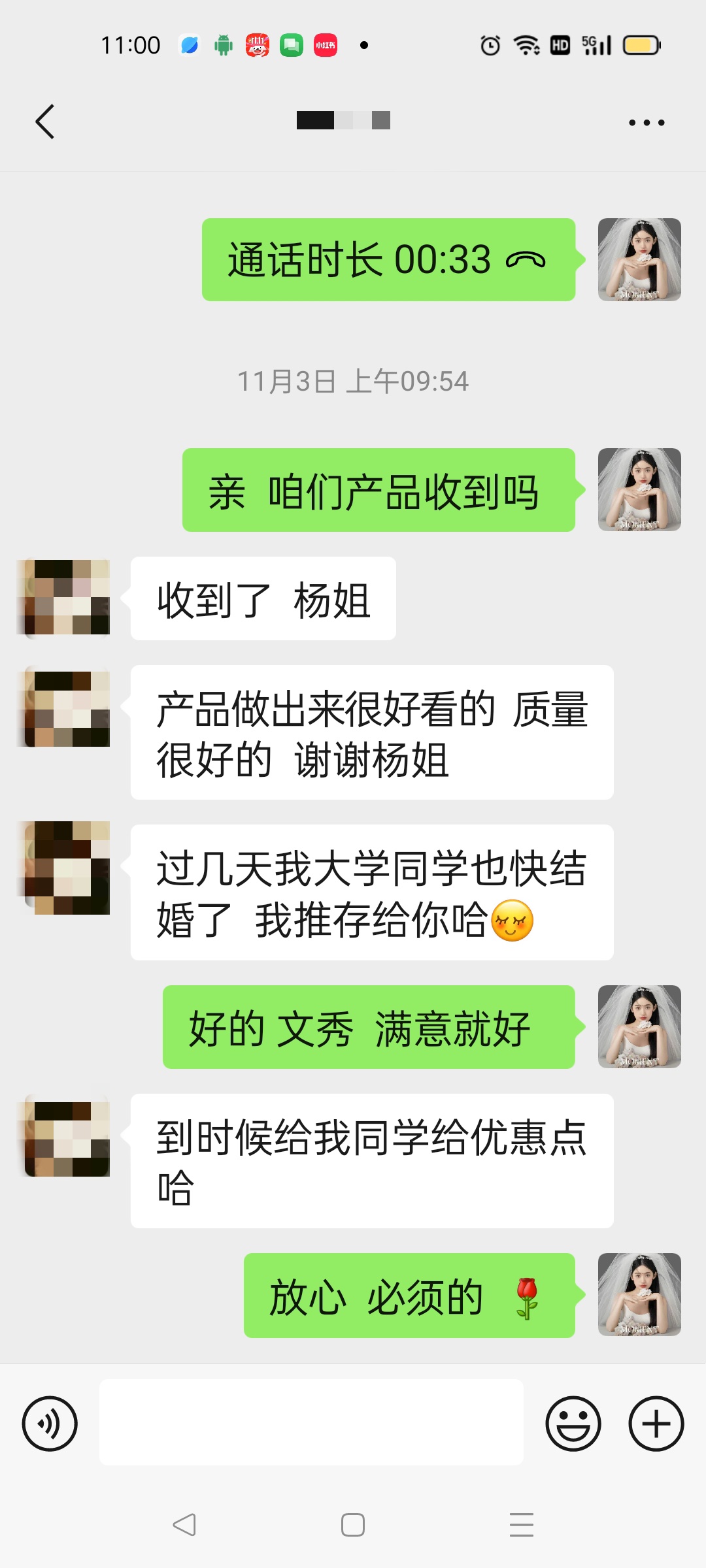Go back to the chat list

point(44,122)
